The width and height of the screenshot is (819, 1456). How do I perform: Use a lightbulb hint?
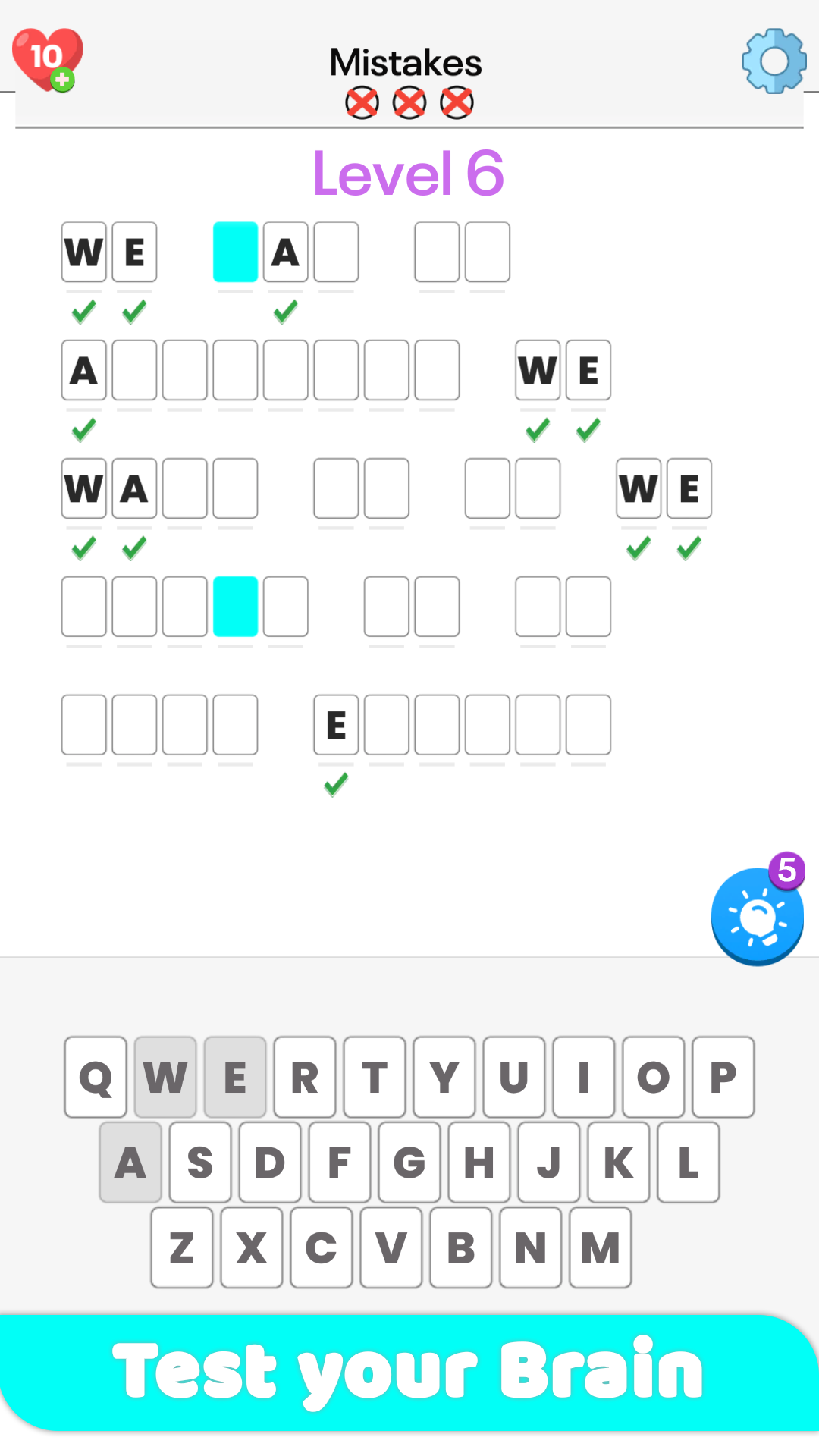pos(757,917)
